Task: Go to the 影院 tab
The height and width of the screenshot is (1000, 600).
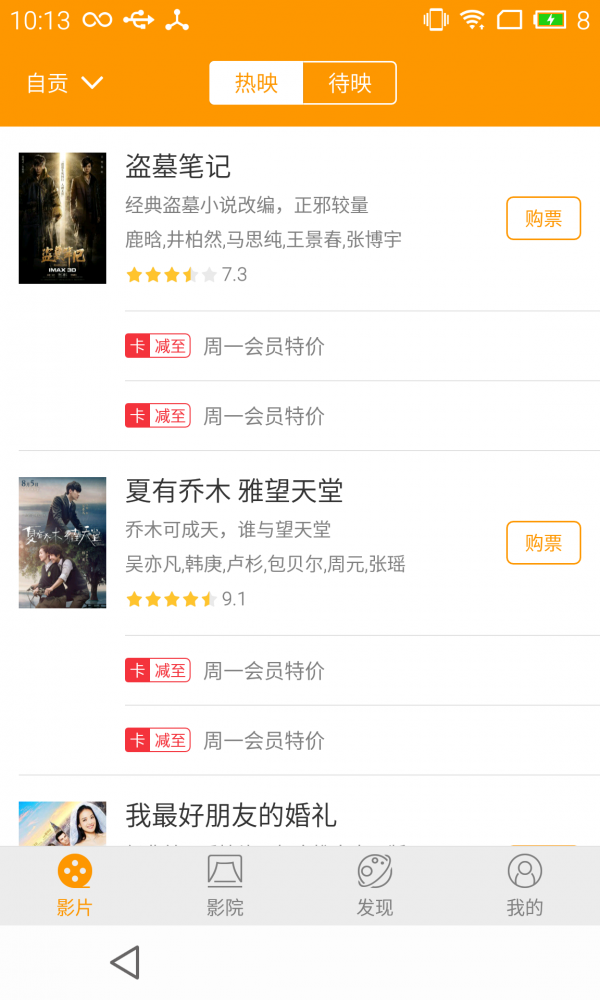Action: pos(225,885)
